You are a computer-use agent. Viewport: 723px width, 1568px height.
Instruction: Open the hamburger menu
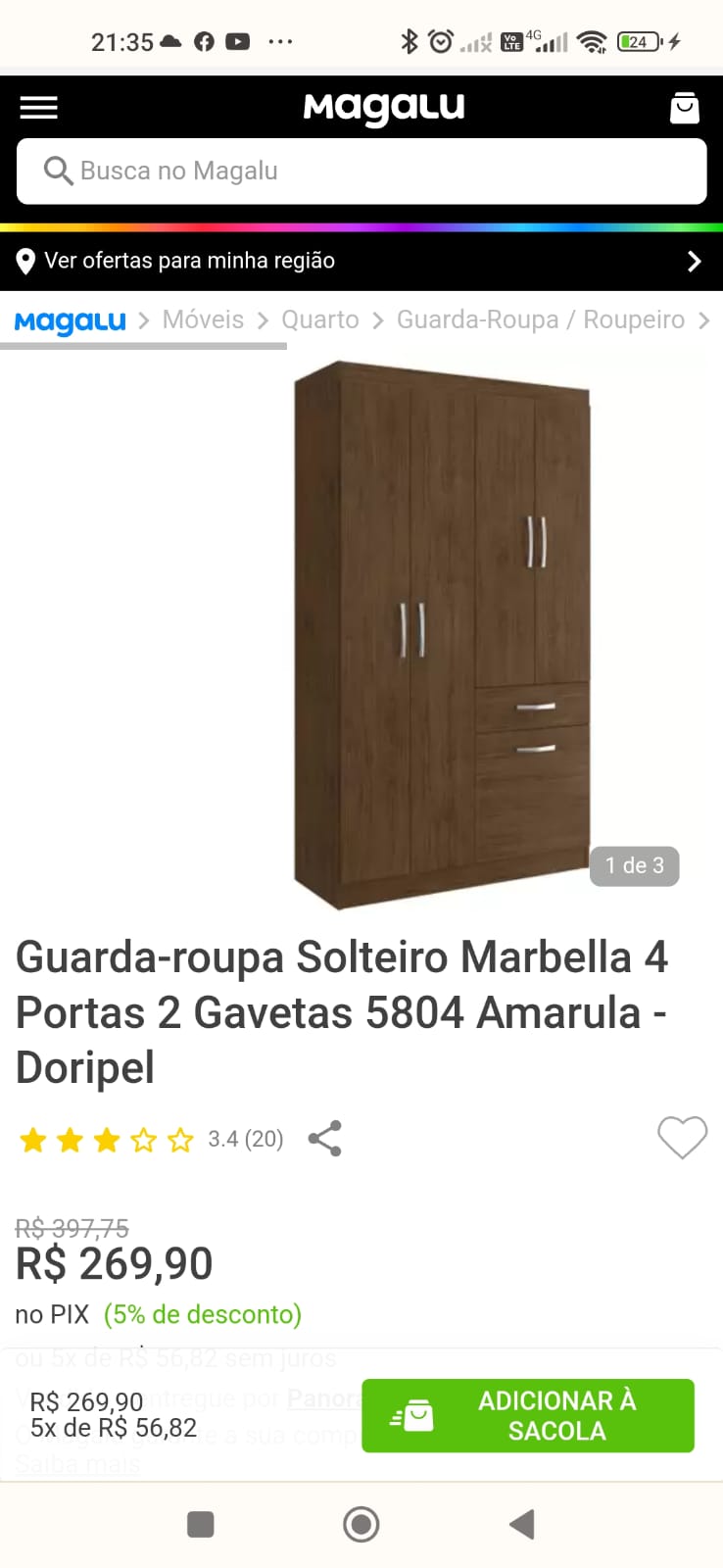pos(39,107)
